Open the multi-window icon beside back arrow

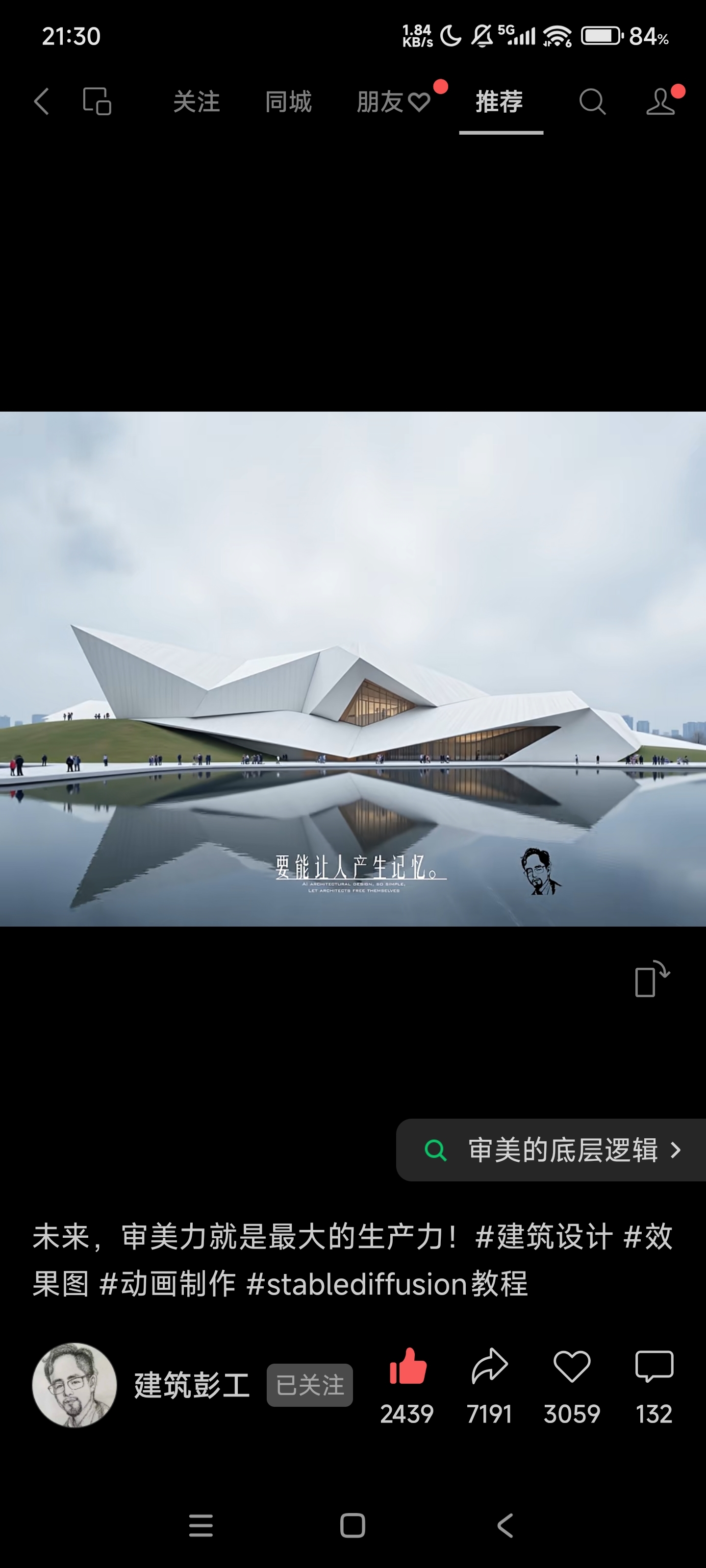pos(97,101)
